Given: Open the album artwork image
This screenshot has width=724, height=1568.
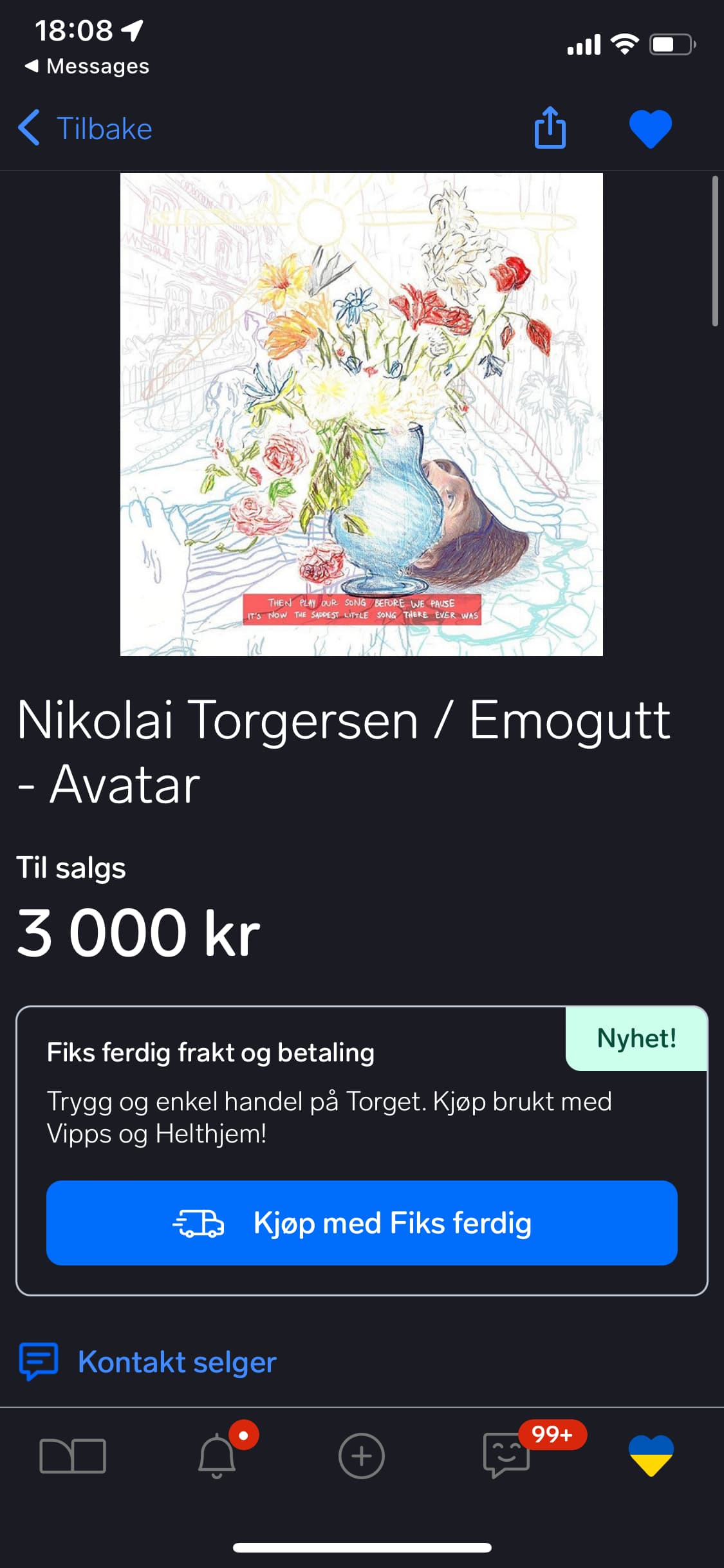Looking at the screenshot, I should (x=362, y=414).
